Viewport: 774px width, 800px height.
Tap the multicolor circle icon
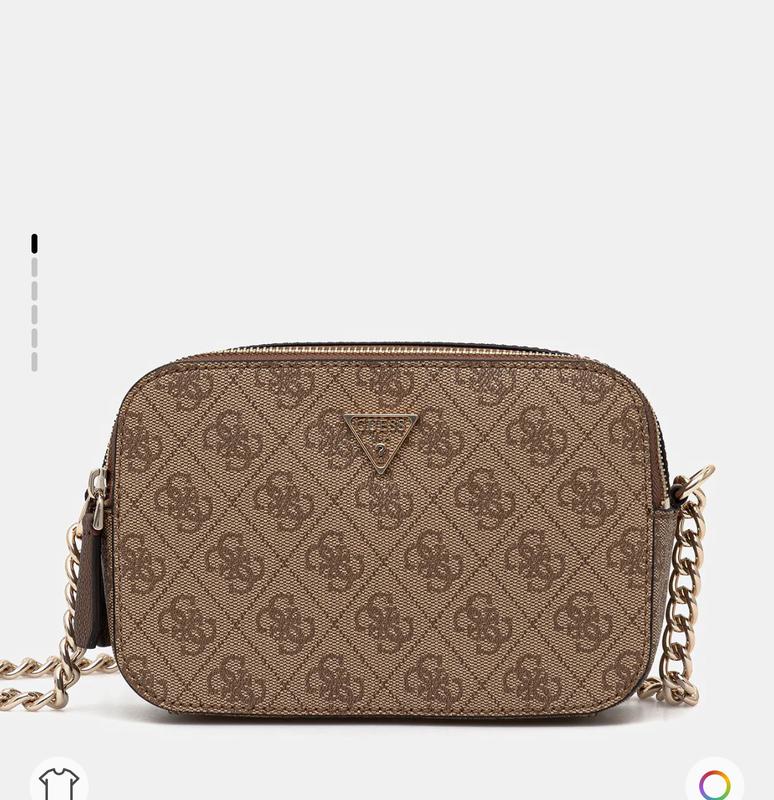pyautogui.click(x=714, y=783)
